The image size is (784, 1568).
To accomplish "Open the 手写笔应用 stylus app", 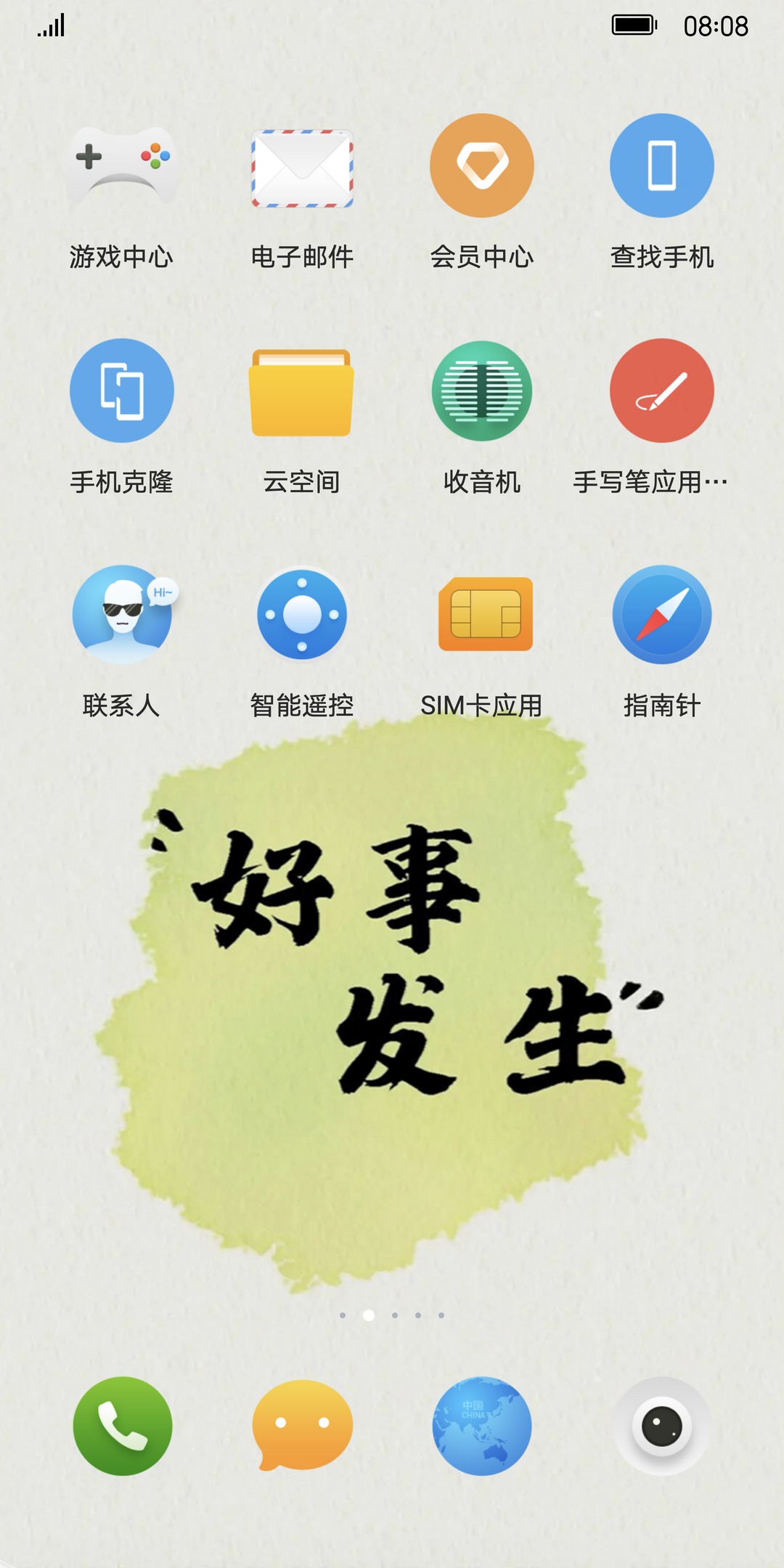I will 661,391.
